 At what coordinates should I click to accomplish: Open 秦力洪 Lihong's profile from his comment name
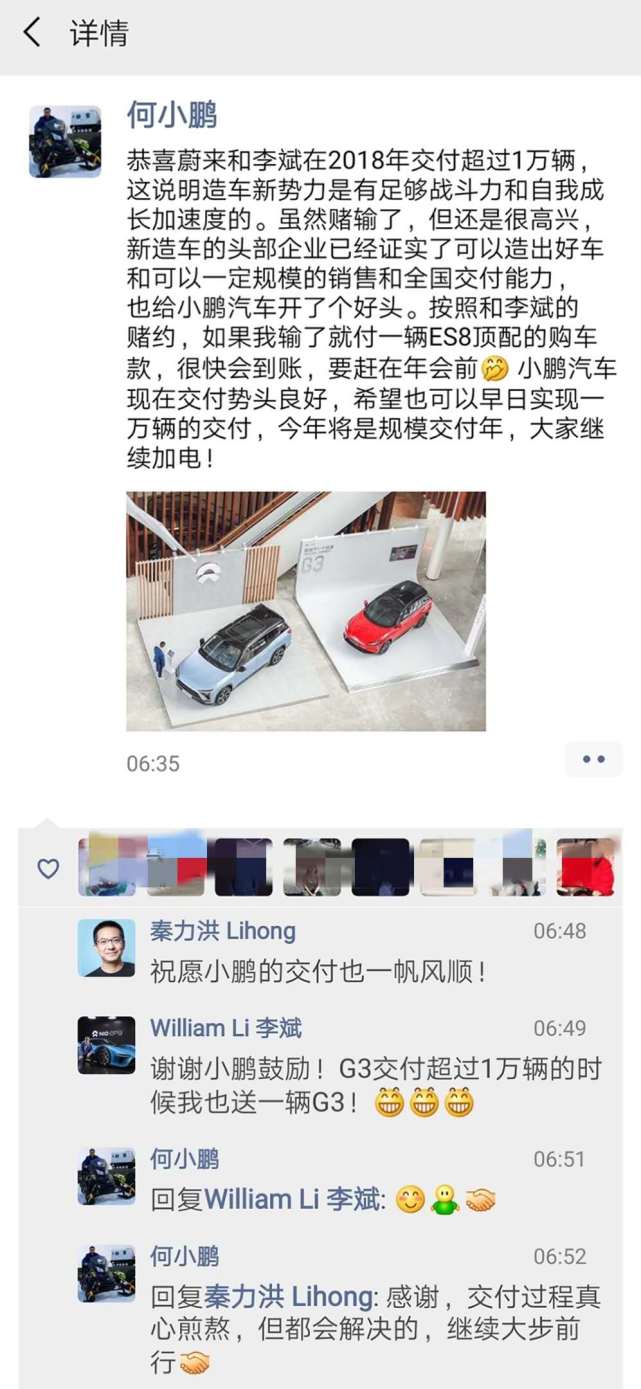[x=223, y=931]
